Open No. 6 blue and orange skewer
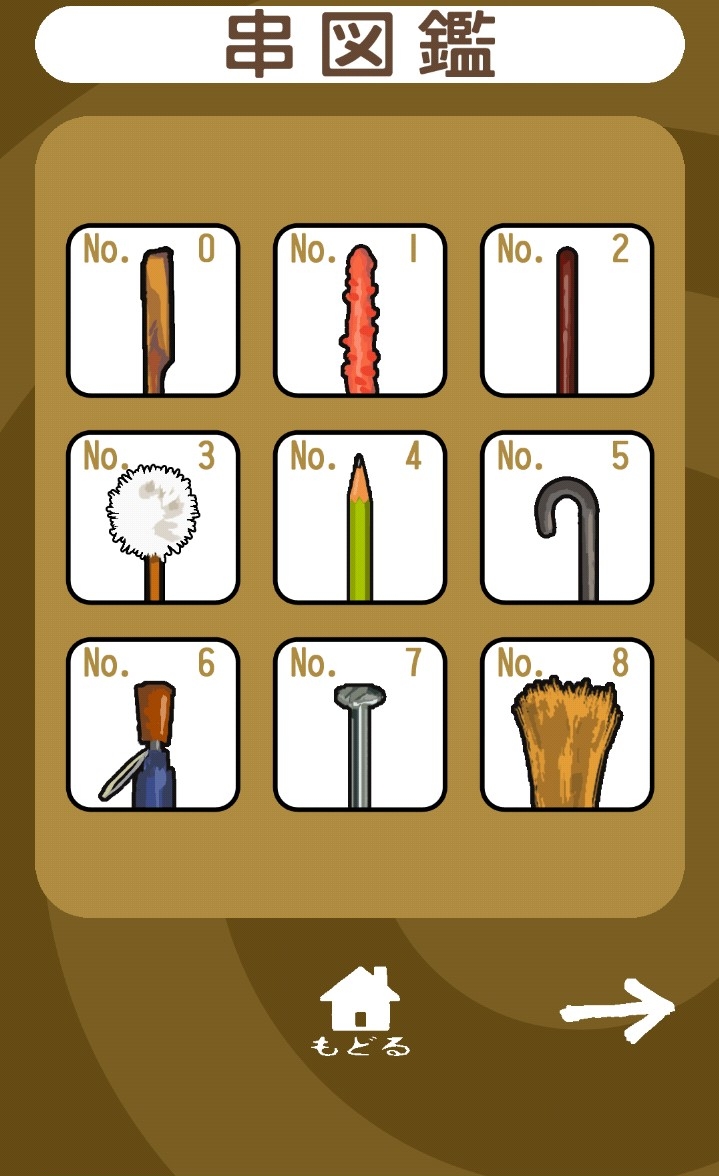 pos(153,725)
